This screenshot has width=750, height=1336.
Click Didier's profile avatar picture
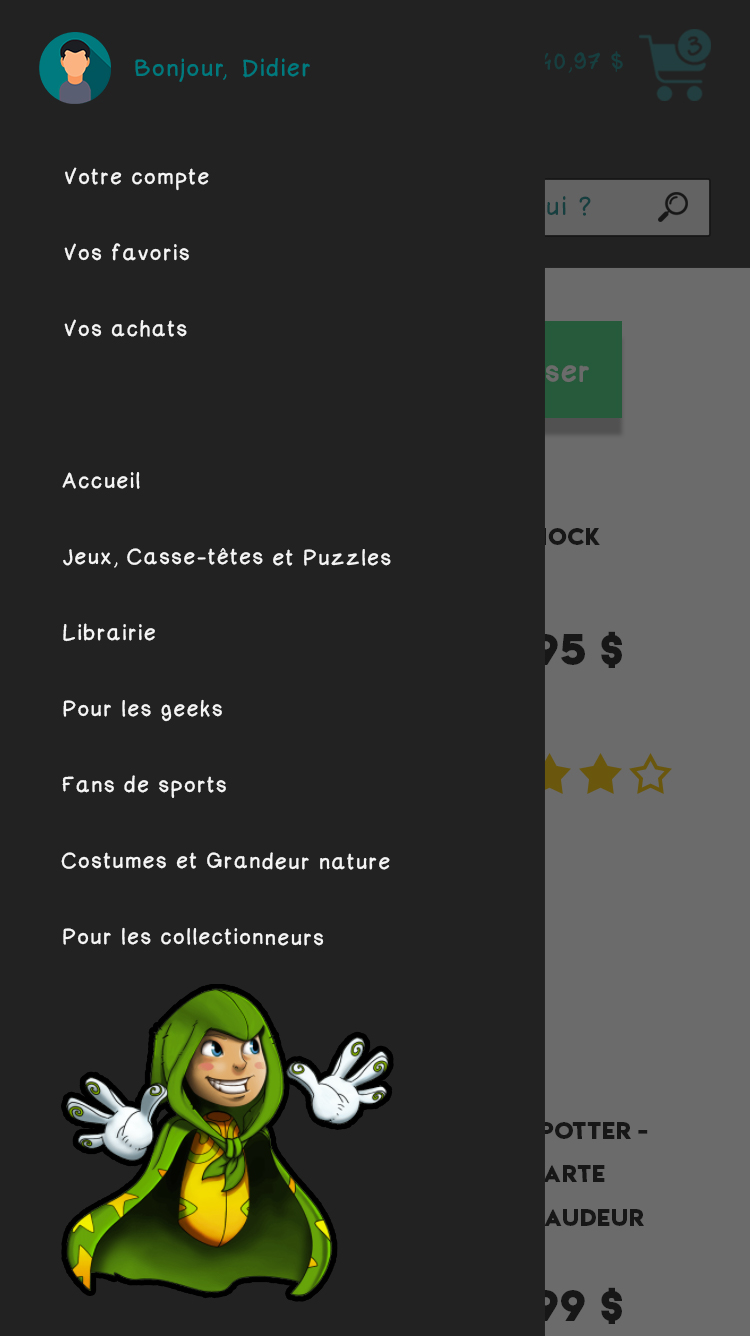point(75,68)
